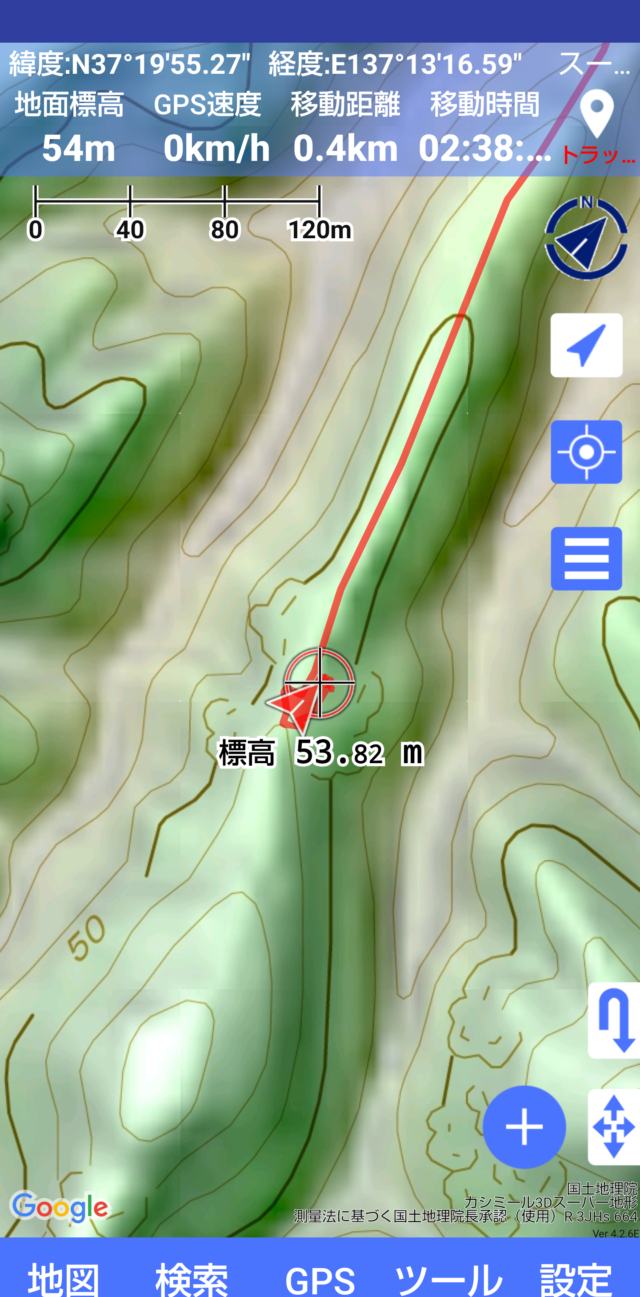640x1297 pixels.
Task: Tap the four-way arrows move button
Action: [613, 1126]
